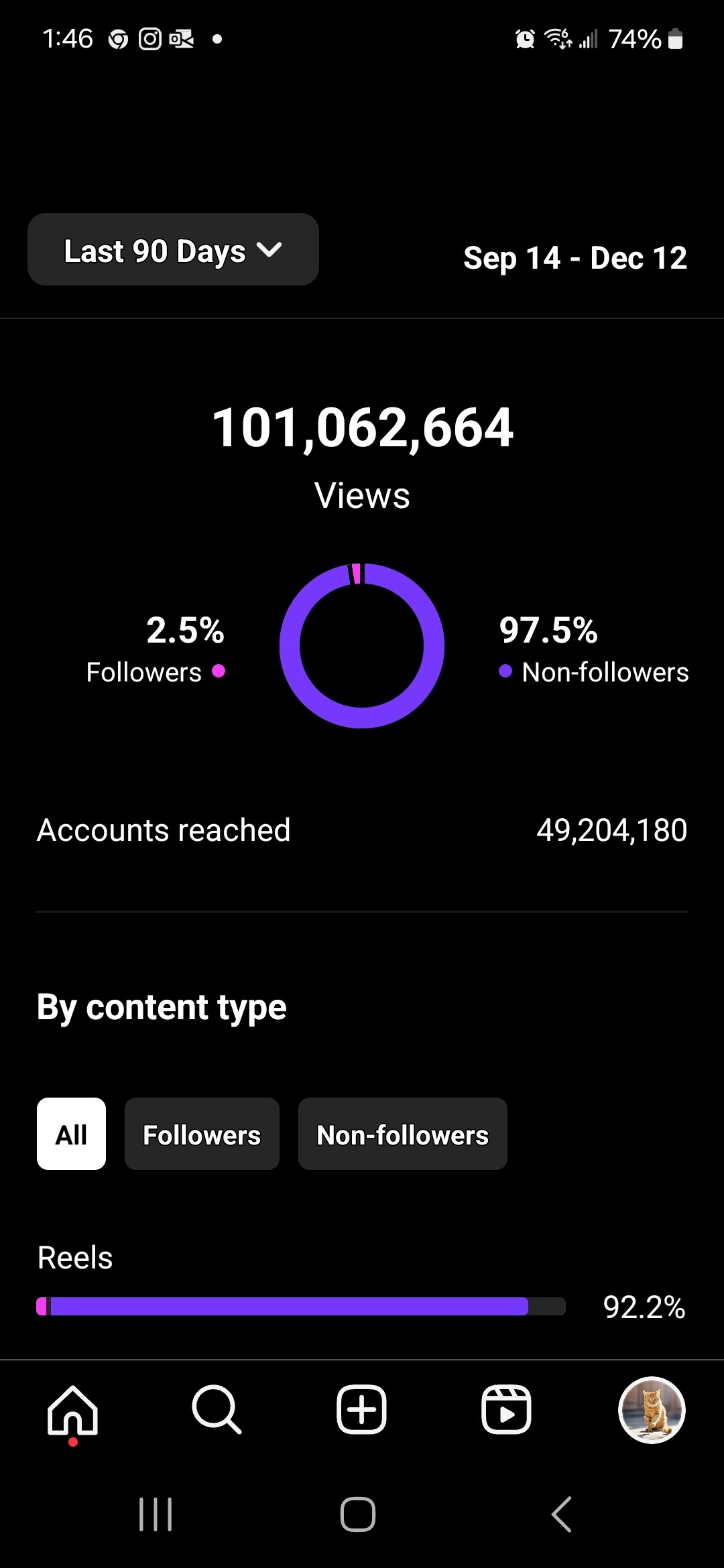
Task: Open the profile tab with the cat avatar
Action: click(651, 1410)
